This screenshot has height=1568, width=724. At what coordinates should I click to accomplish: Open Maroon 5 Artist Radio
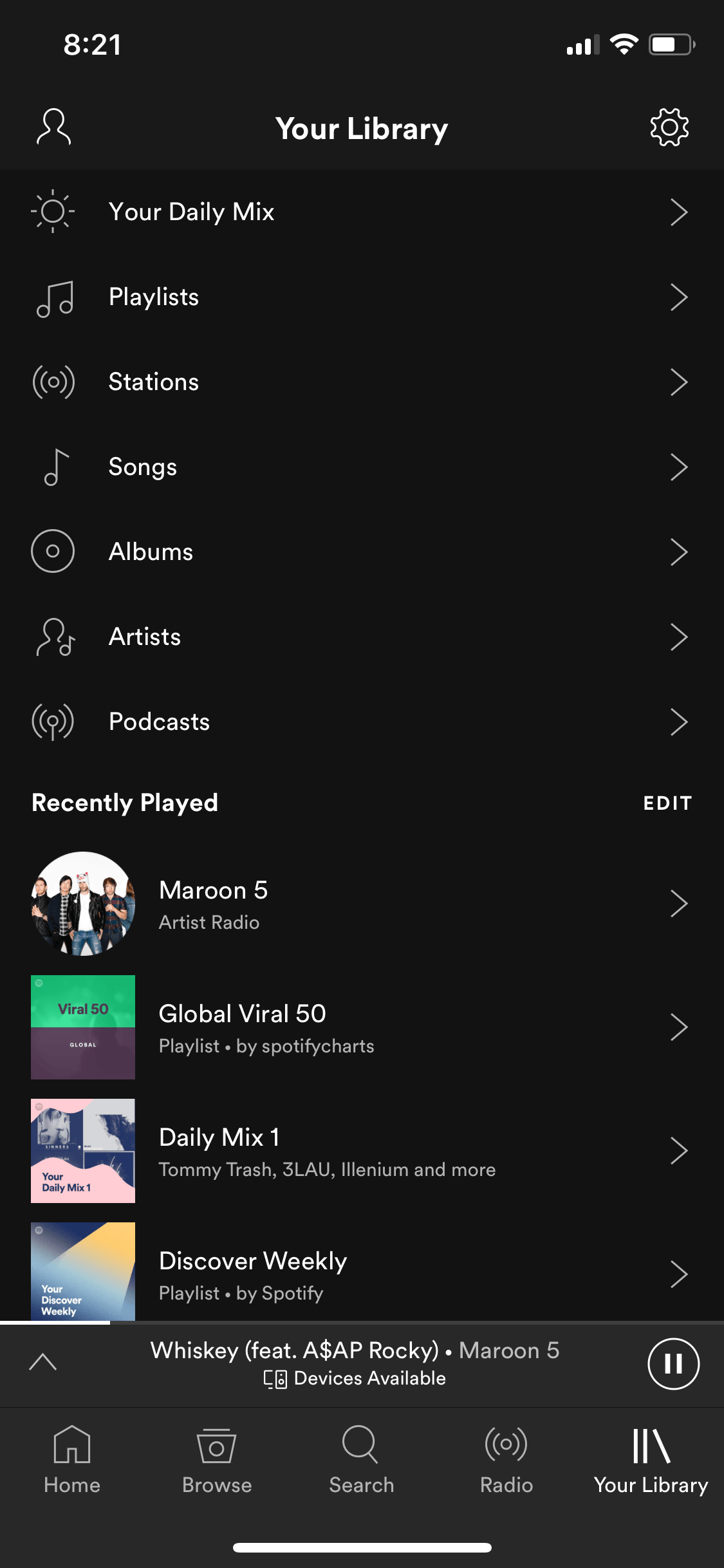pyautogui.click(x=362, y=904)
